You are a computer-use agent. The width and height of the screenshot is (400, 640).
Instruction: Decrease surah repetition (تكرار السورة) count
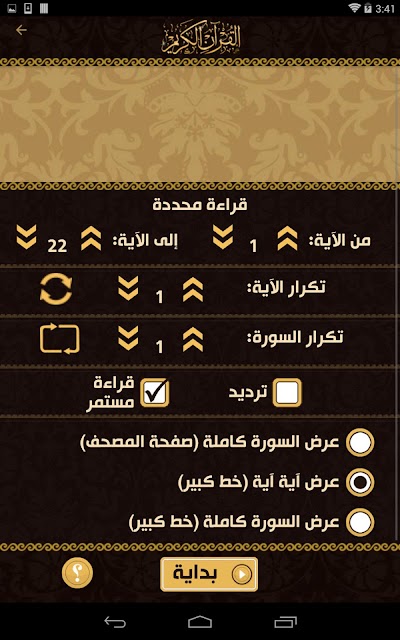click(x=128, y=338)
